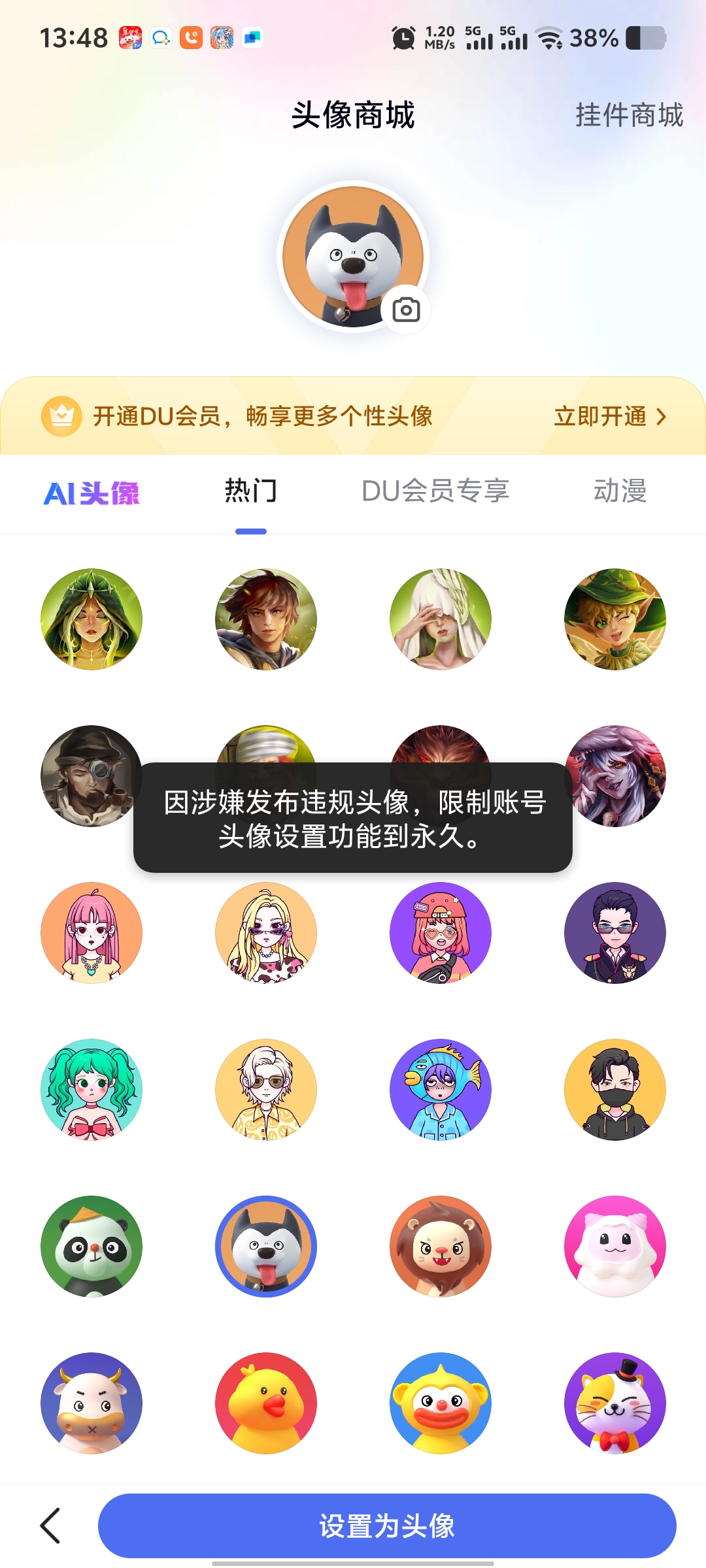Switch to the DU会员专享 tab
Image resolution: width=706 pixels, height=1568 pixels.
pos(435,491)
